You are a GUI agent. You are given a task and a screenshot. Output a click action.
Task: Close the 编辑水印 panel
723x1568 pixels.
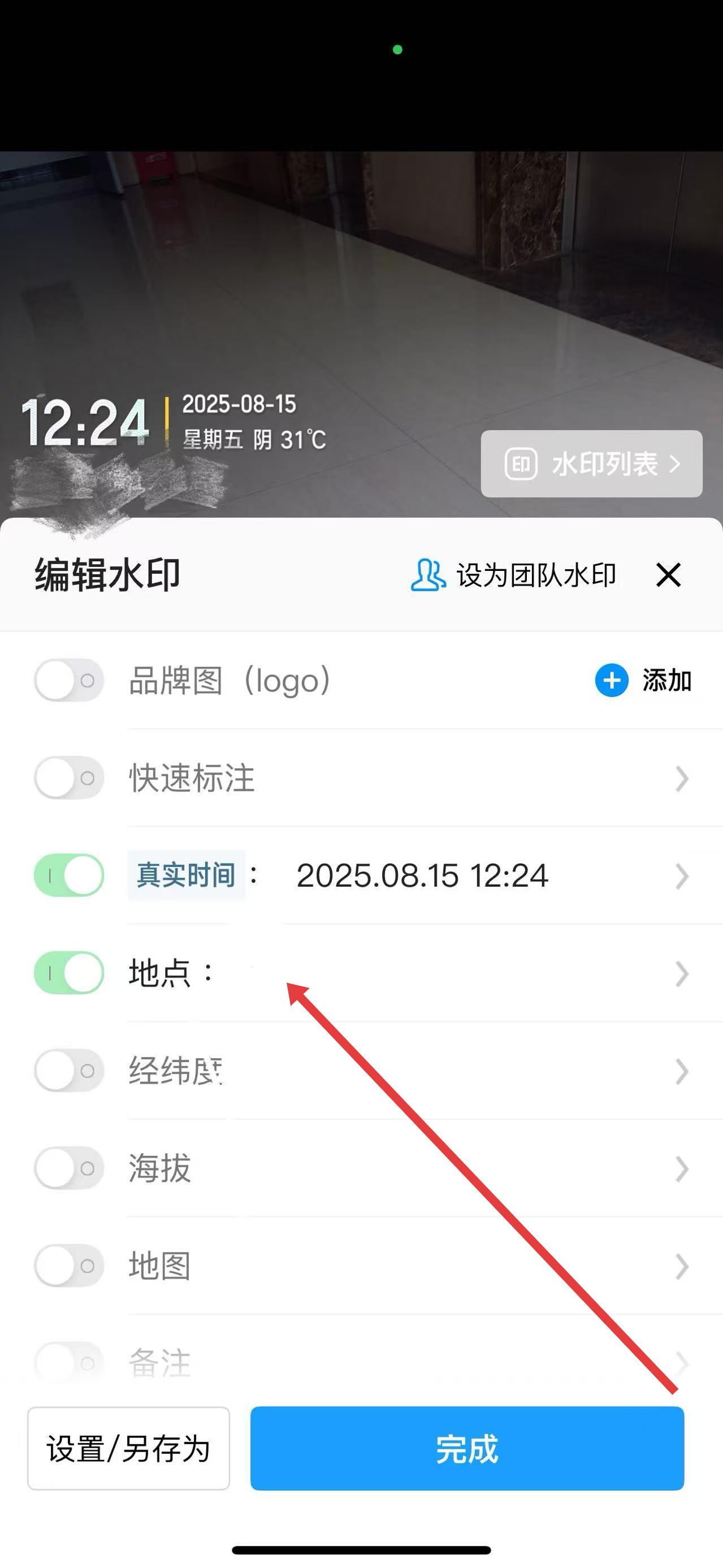(668, 575)
